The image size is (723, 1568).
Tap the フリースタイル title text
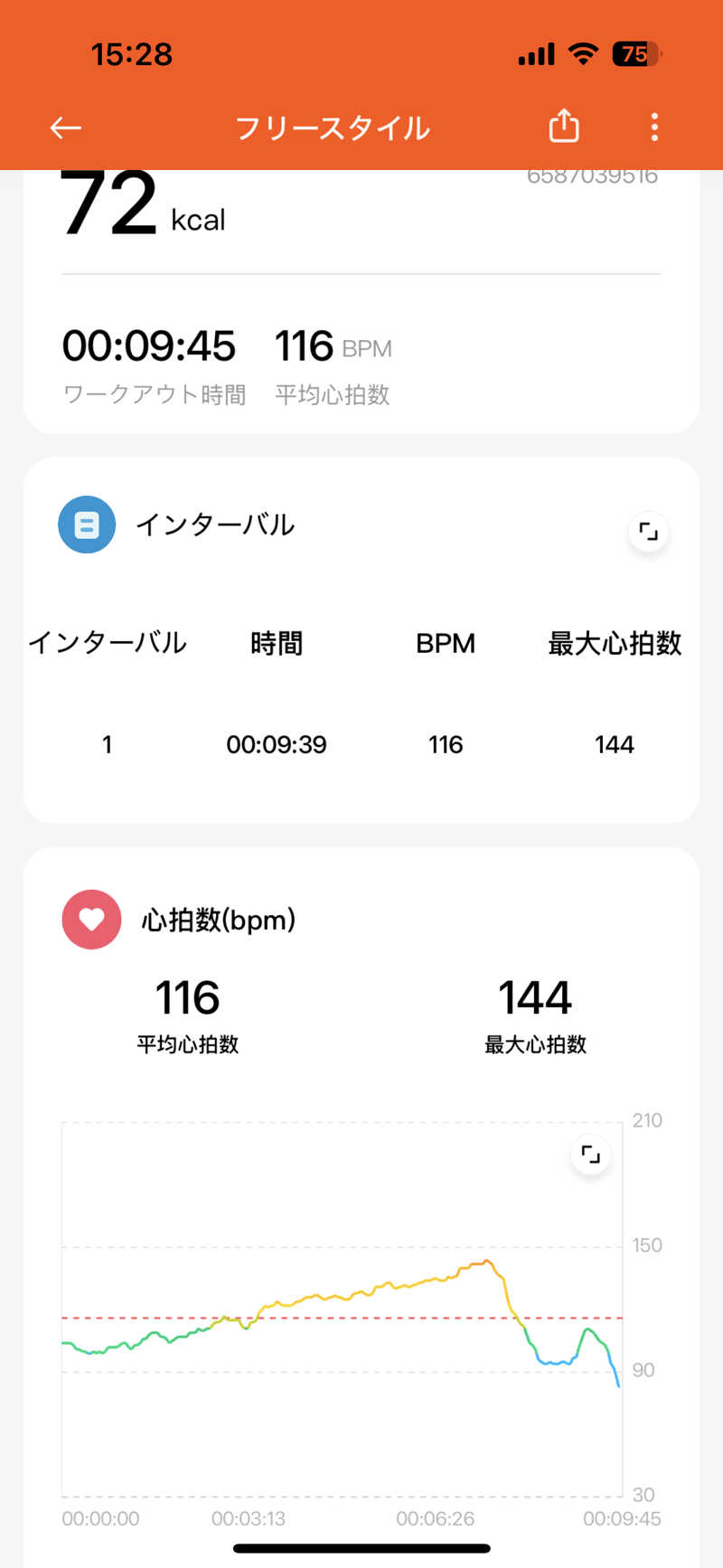[x=332, y=128]
